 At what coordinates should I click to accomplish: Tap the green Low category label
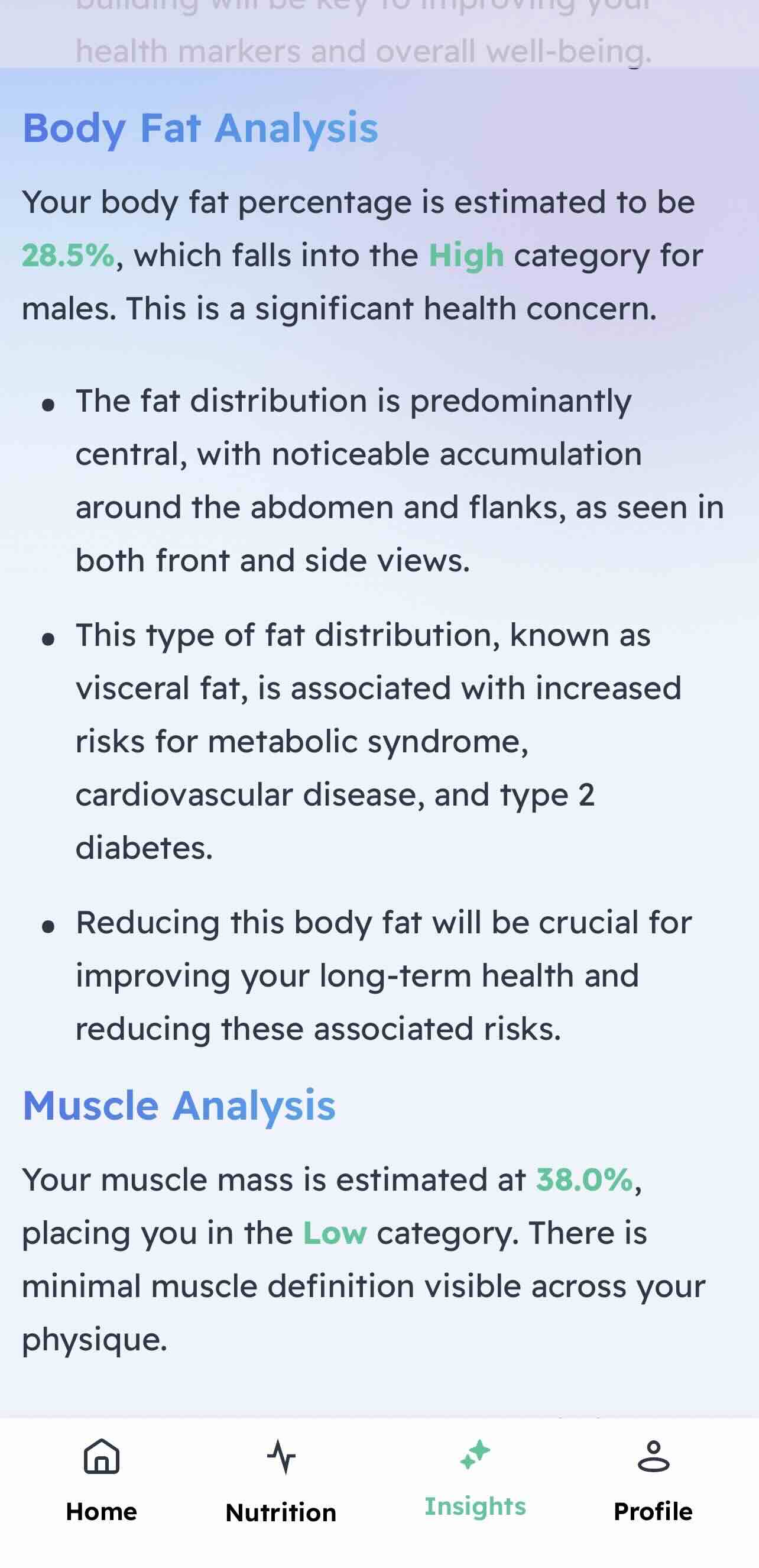coord(335,1232)
